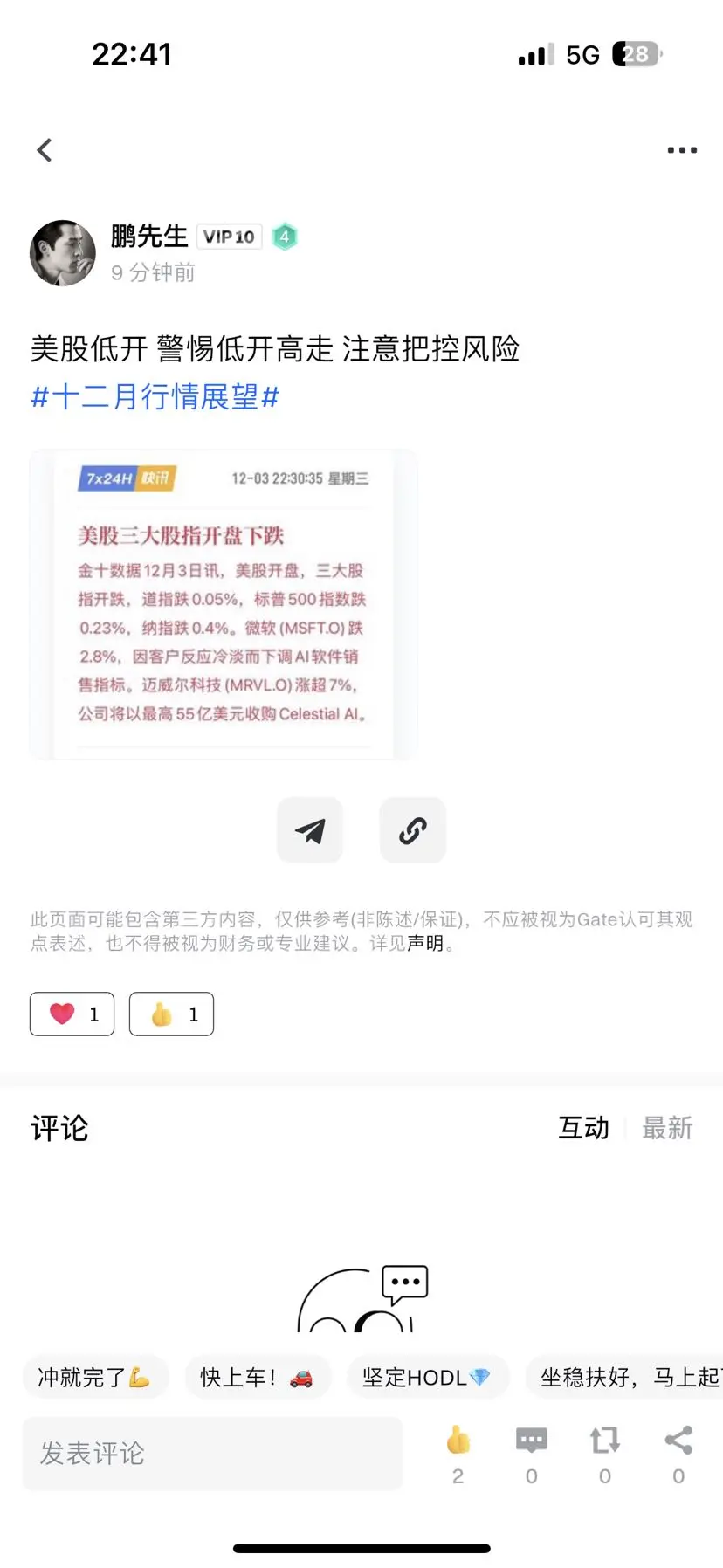Tap the news screenshot thumbnail in the post
The width and height of the screenshot is (723, 1568).
(223, 602)
